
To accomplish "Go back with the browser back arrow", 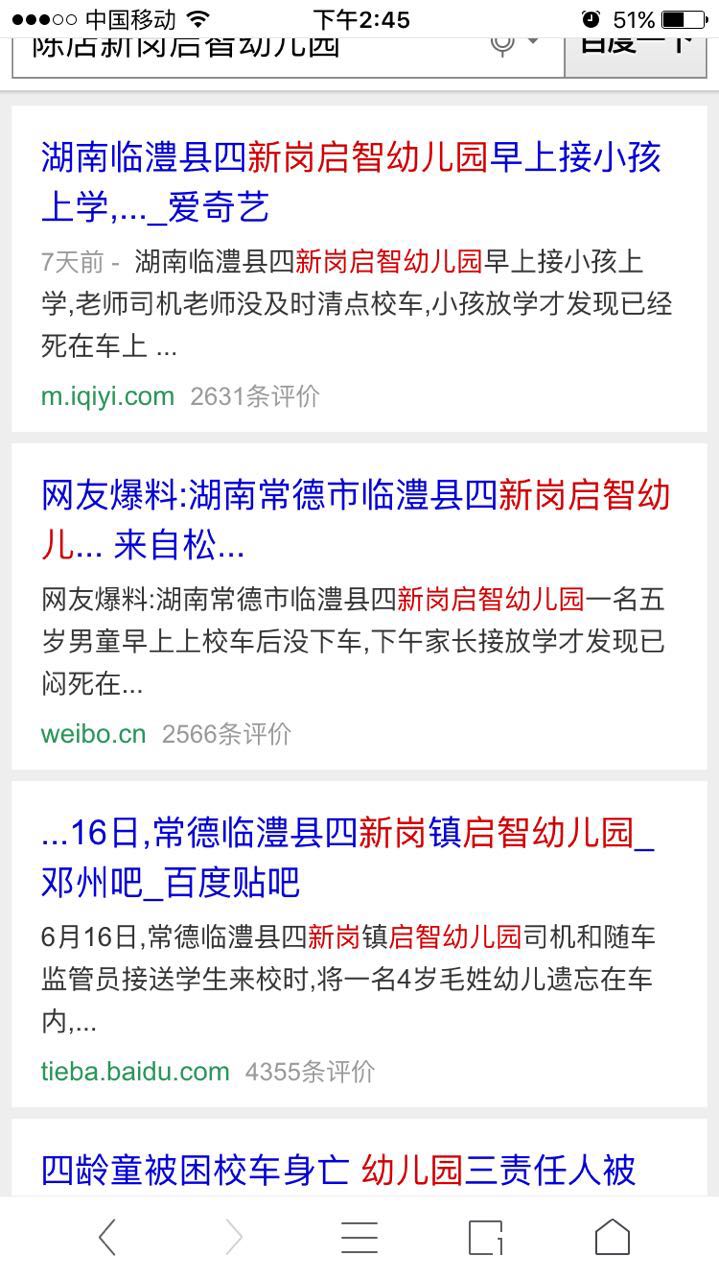I will [107, 1238].
